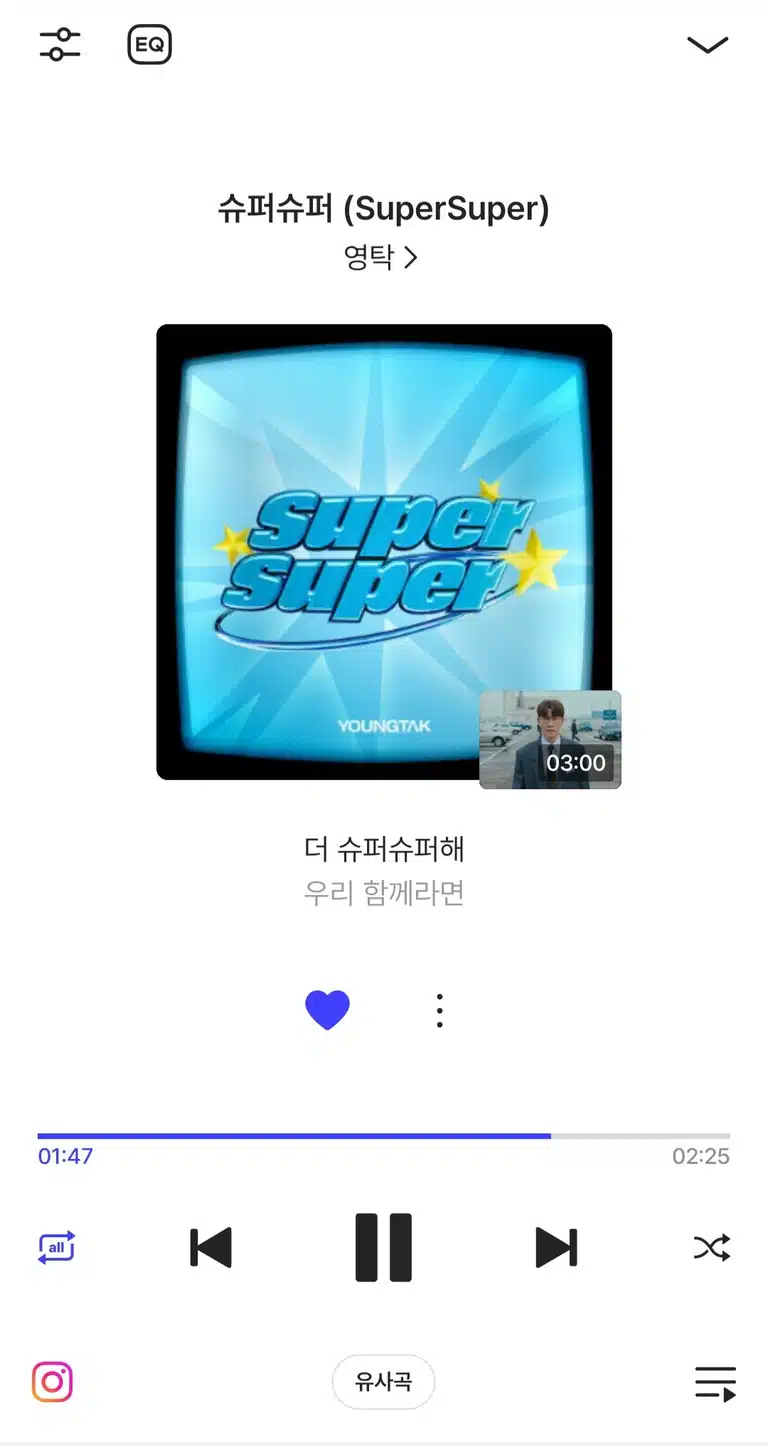Tap the 유사곡 similar songs button
The width and height of the screenshot is (768, 1446).
383,1382
